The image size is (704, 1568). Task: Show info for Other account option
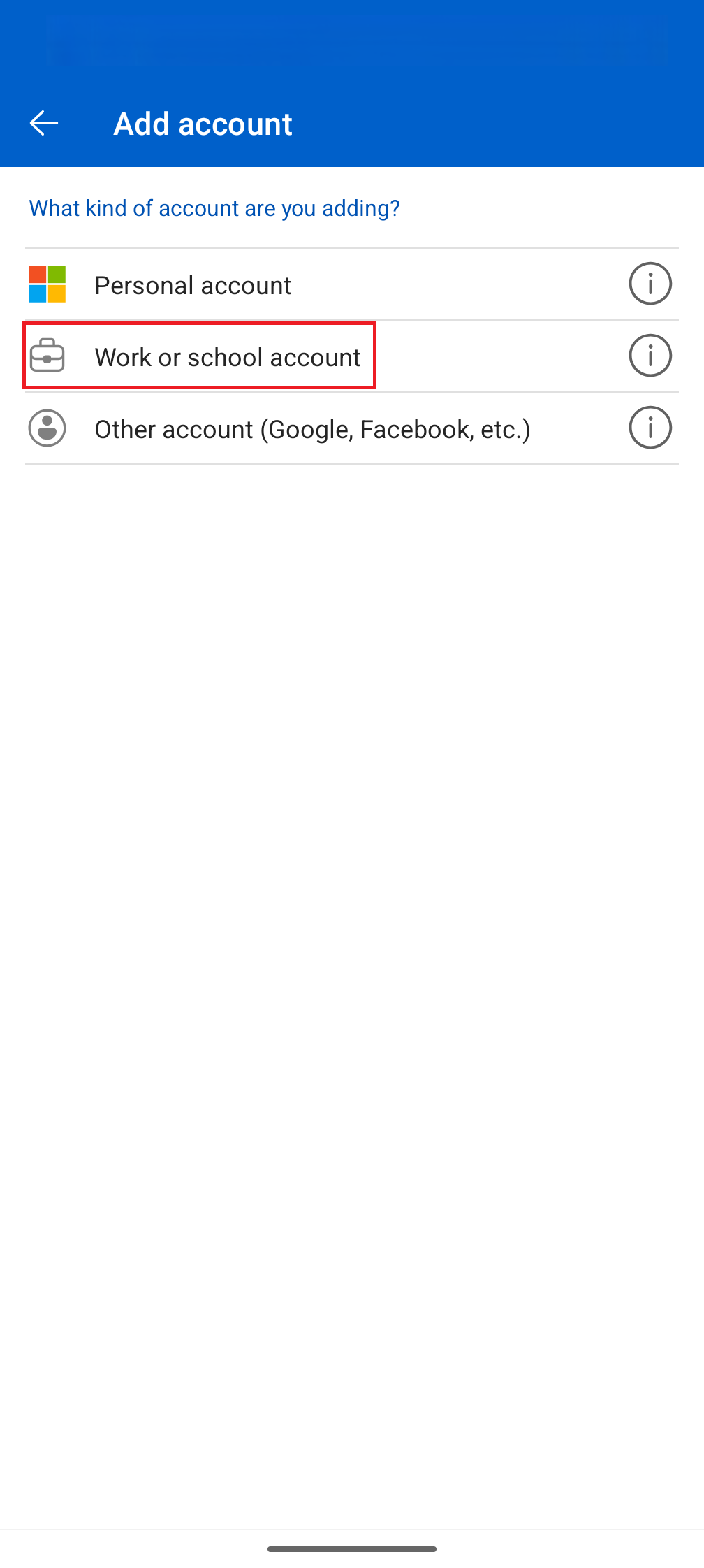tap(650, 428)
